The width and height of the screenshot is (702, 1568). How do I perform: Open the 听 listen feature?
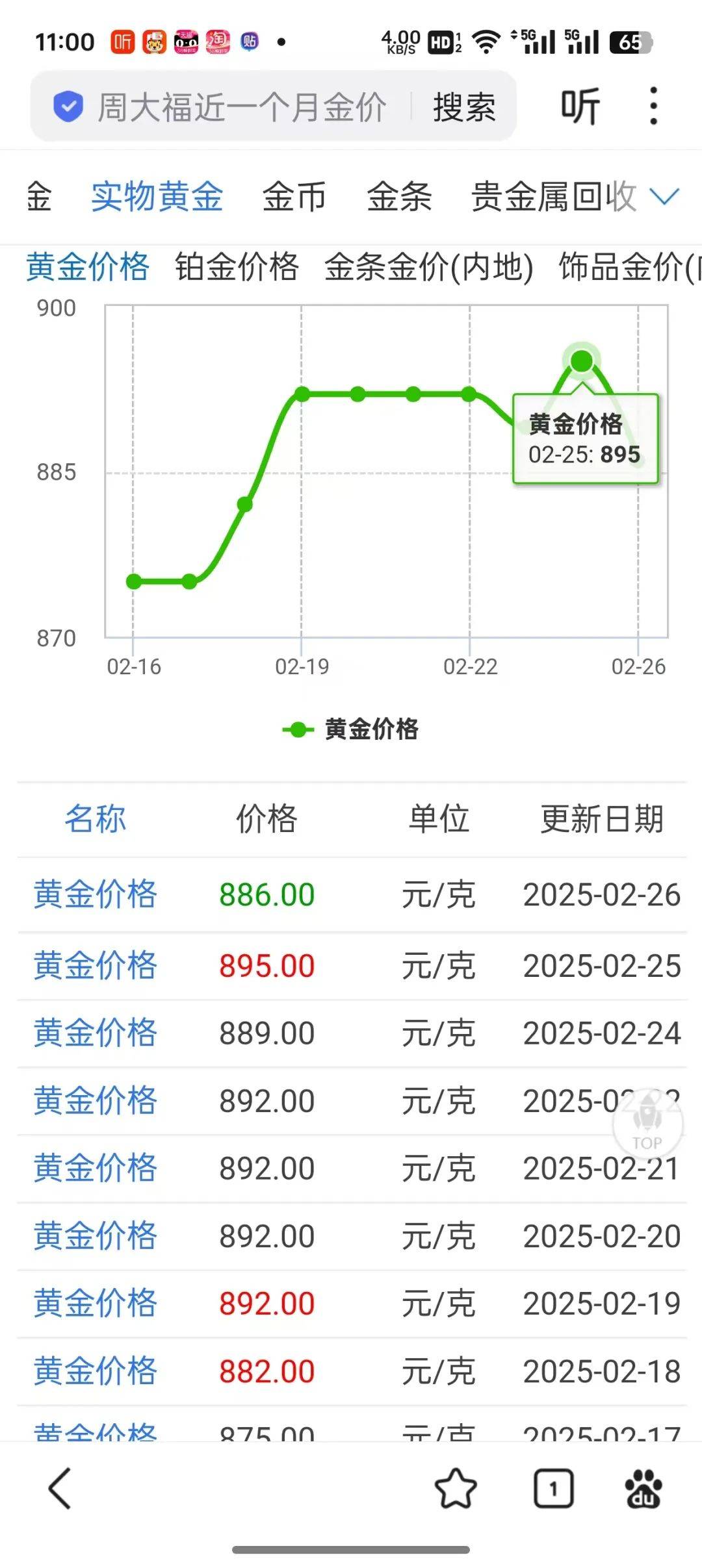pyautogui.click(x=580, y=107)
